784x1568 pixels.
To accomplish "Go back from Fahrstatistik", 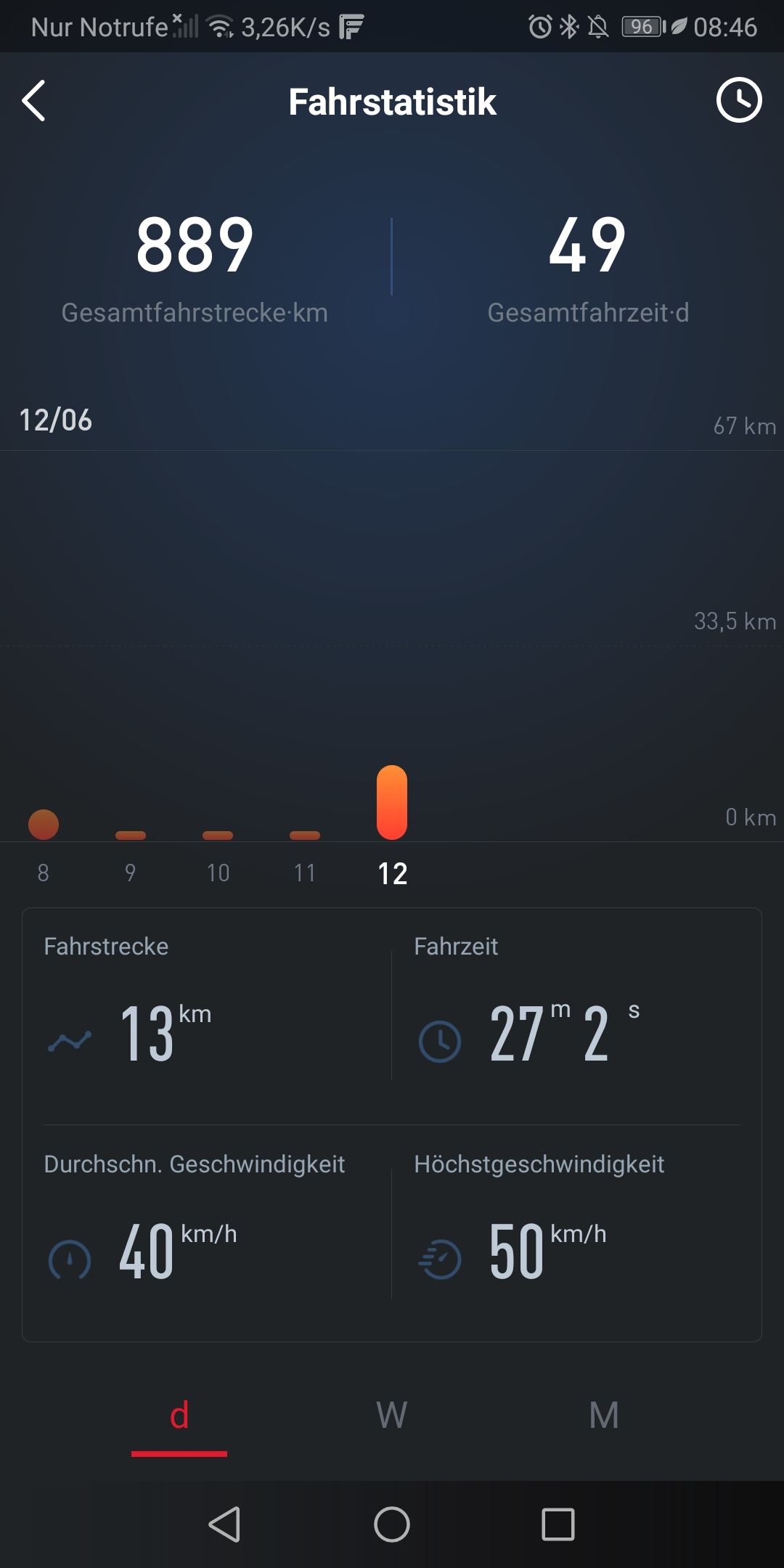I will (x=34, y=101).
